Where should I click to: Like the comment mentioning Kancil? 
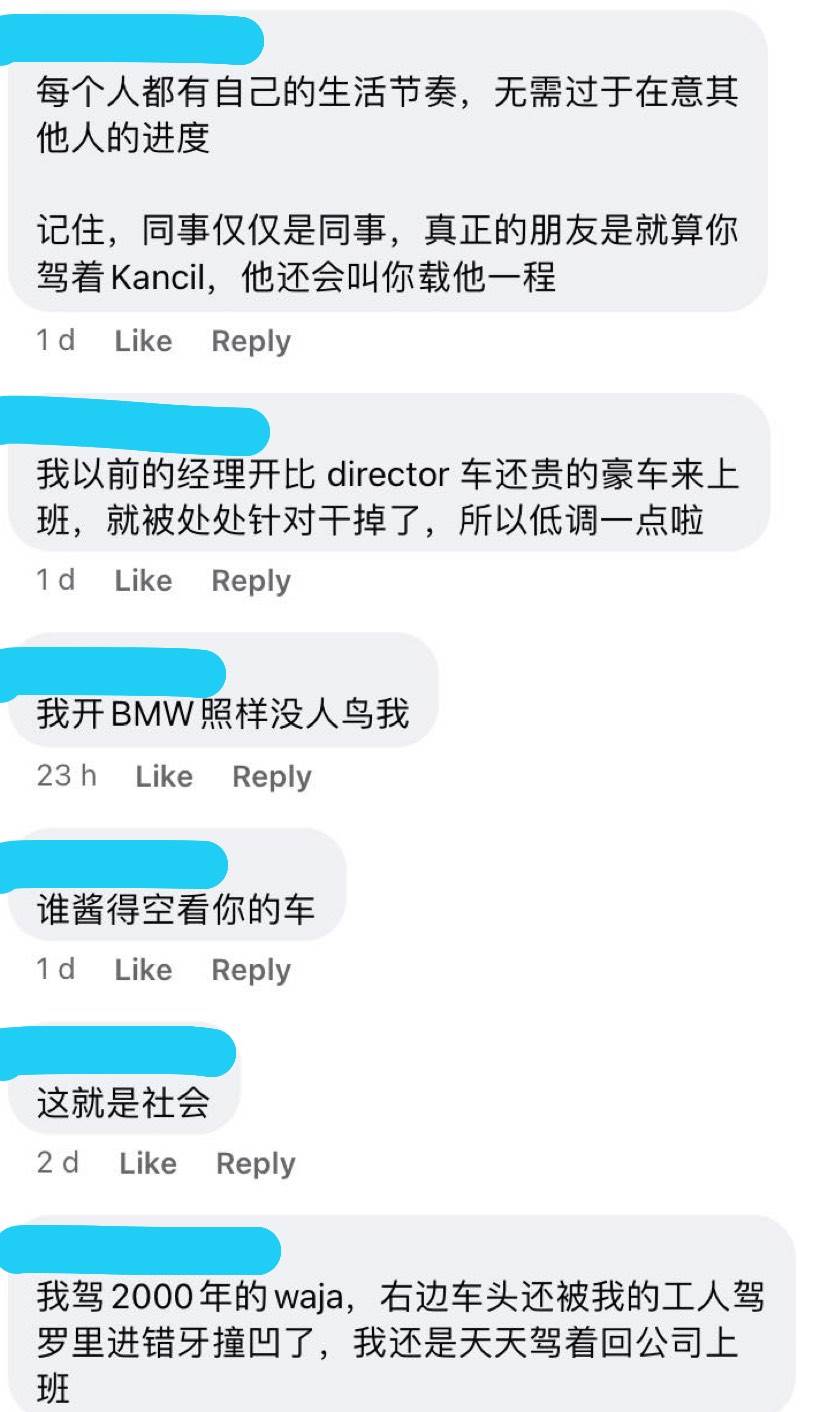143,341
